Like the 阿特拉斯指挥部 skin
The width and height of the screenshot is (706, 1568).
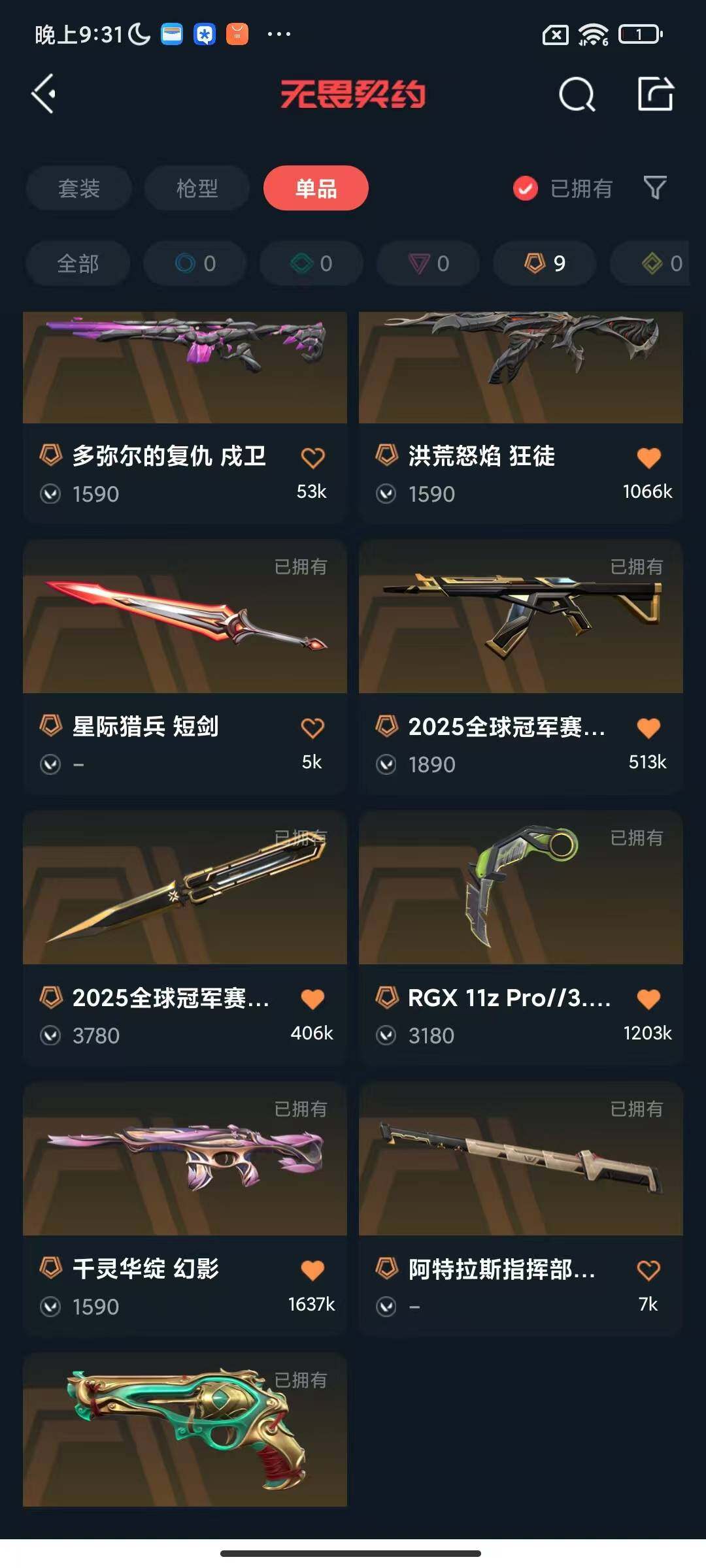tap(648, 1270)
